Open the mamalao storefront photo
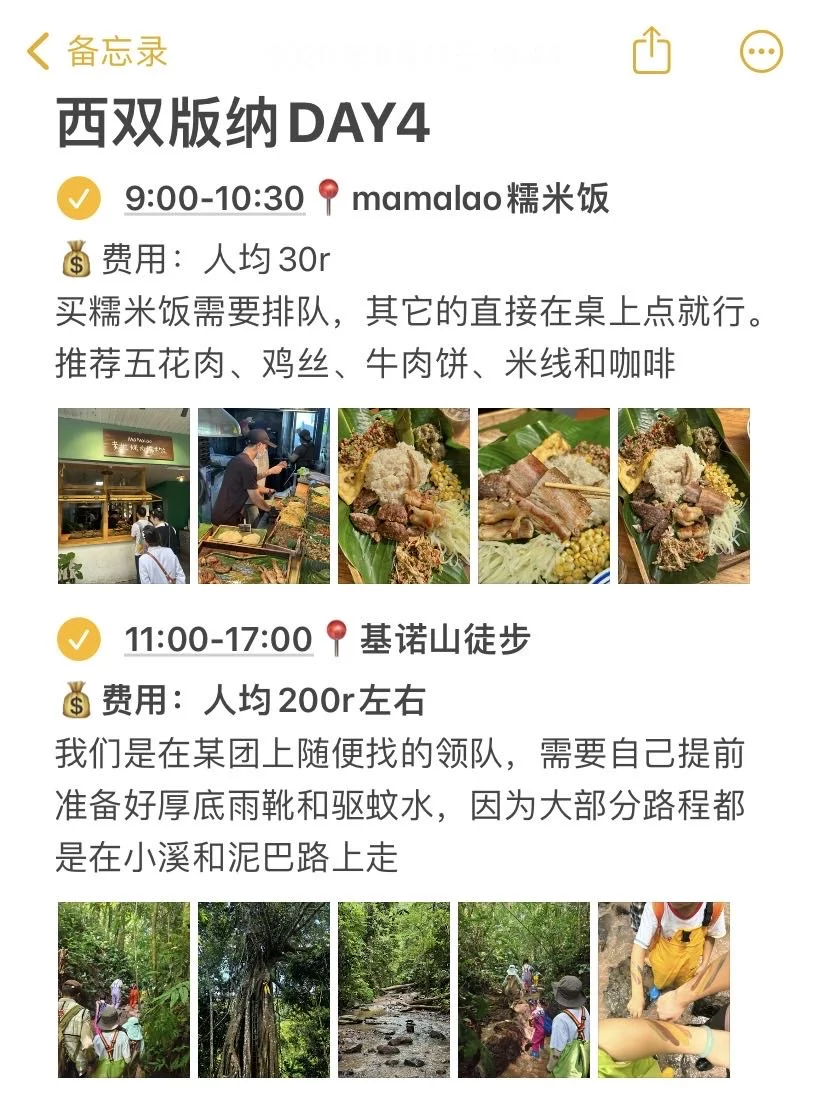Image resolution: width=828 pixels, height=1104 pixels. pyautogui.click(x=124, y=496)
